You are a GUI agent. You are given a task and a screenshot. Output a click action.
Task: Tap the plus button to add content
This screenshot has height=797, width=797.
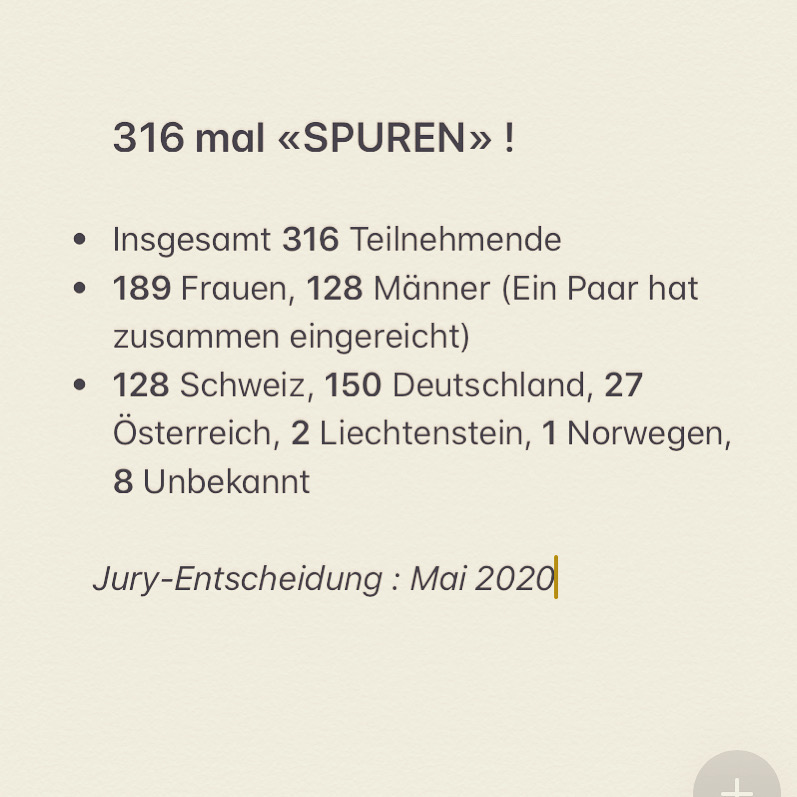coord(738,780)
